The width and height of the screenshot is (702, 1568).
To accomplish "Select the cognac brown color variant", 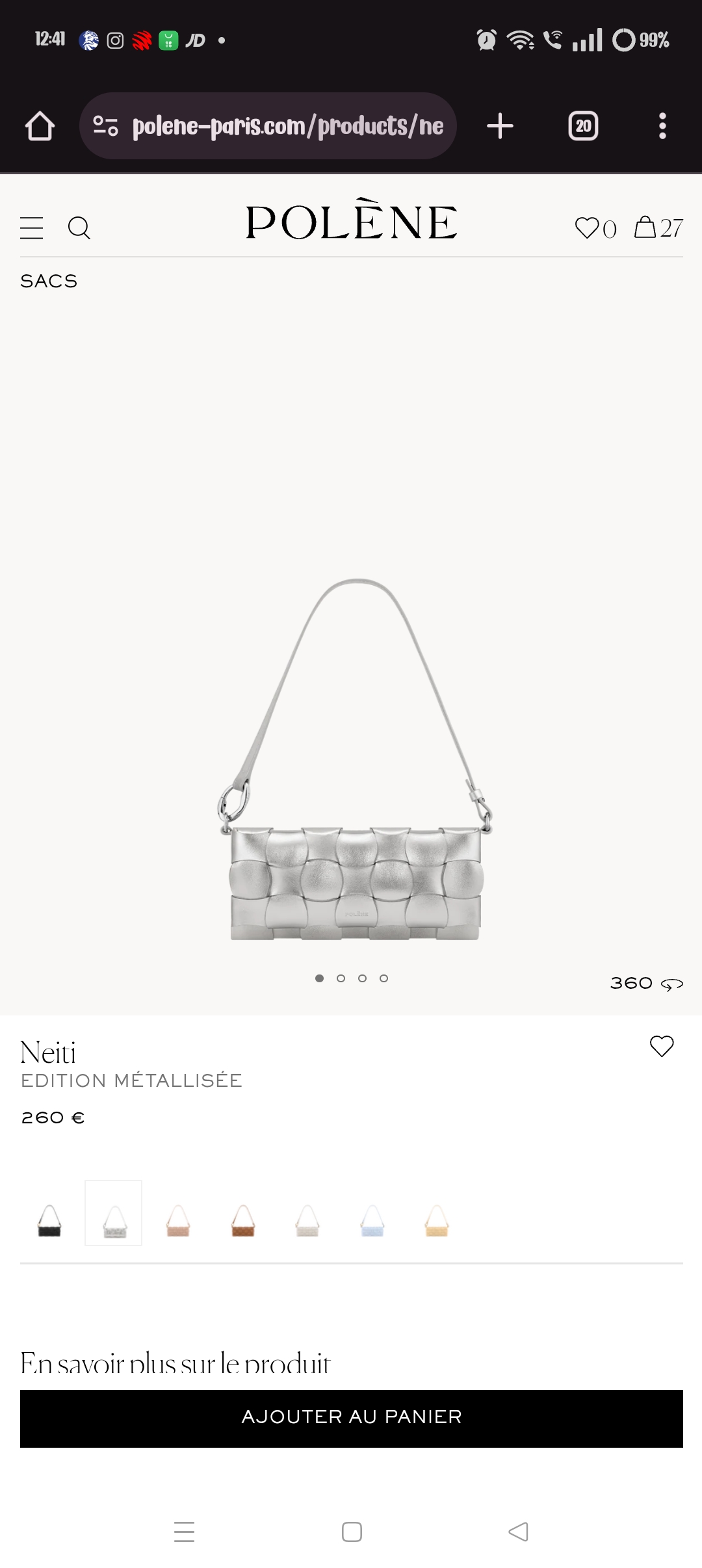I will click(243, 1220).
